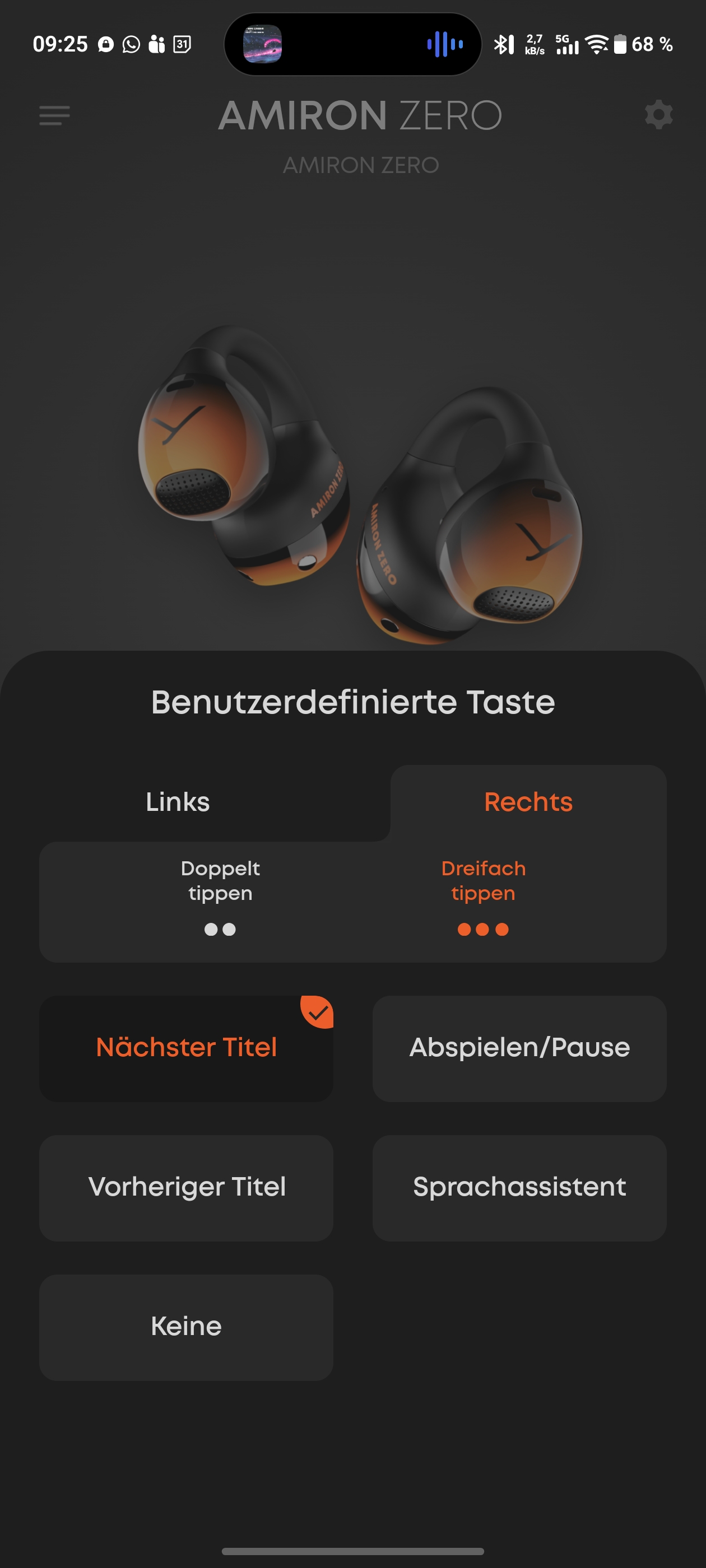Pick Sprachassistent as the action

click(x=519, y=1188)
